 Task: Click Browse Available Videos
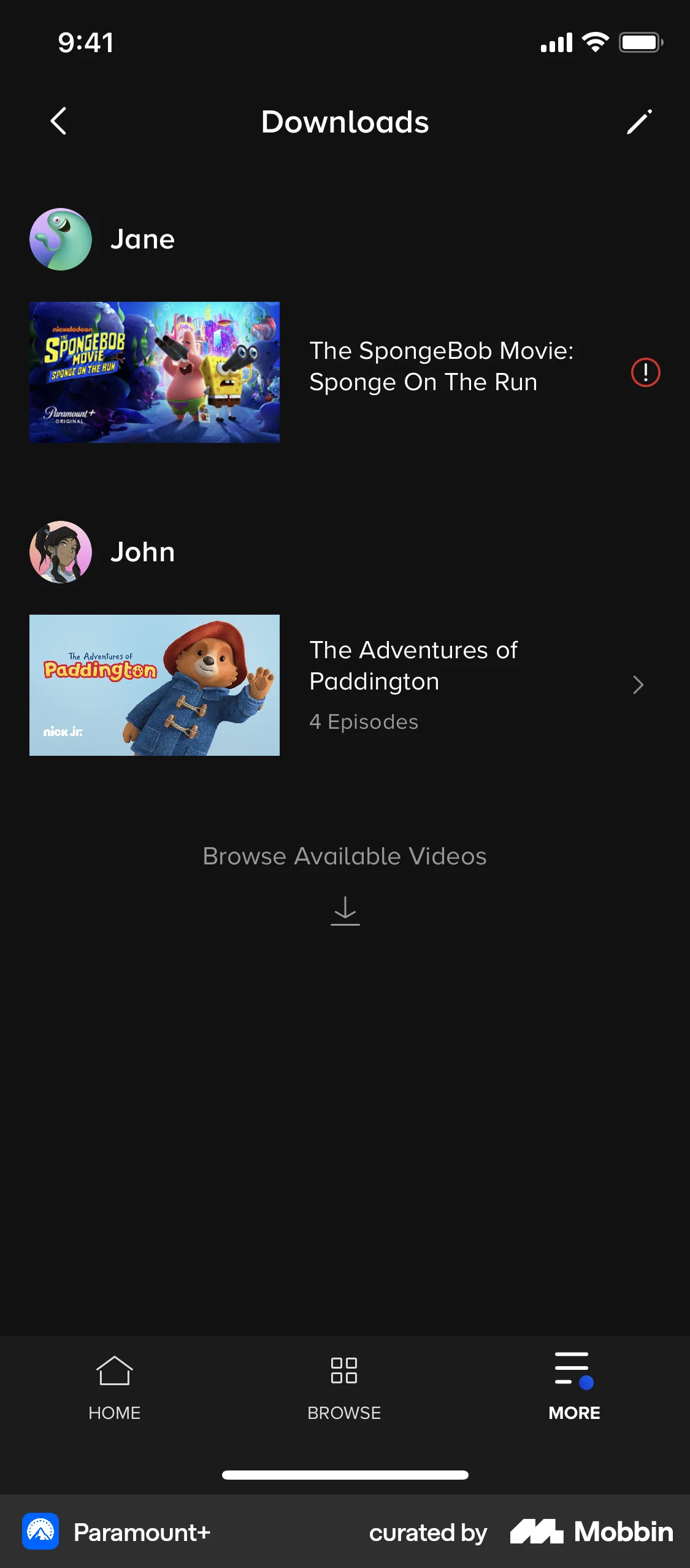[345, 856]
